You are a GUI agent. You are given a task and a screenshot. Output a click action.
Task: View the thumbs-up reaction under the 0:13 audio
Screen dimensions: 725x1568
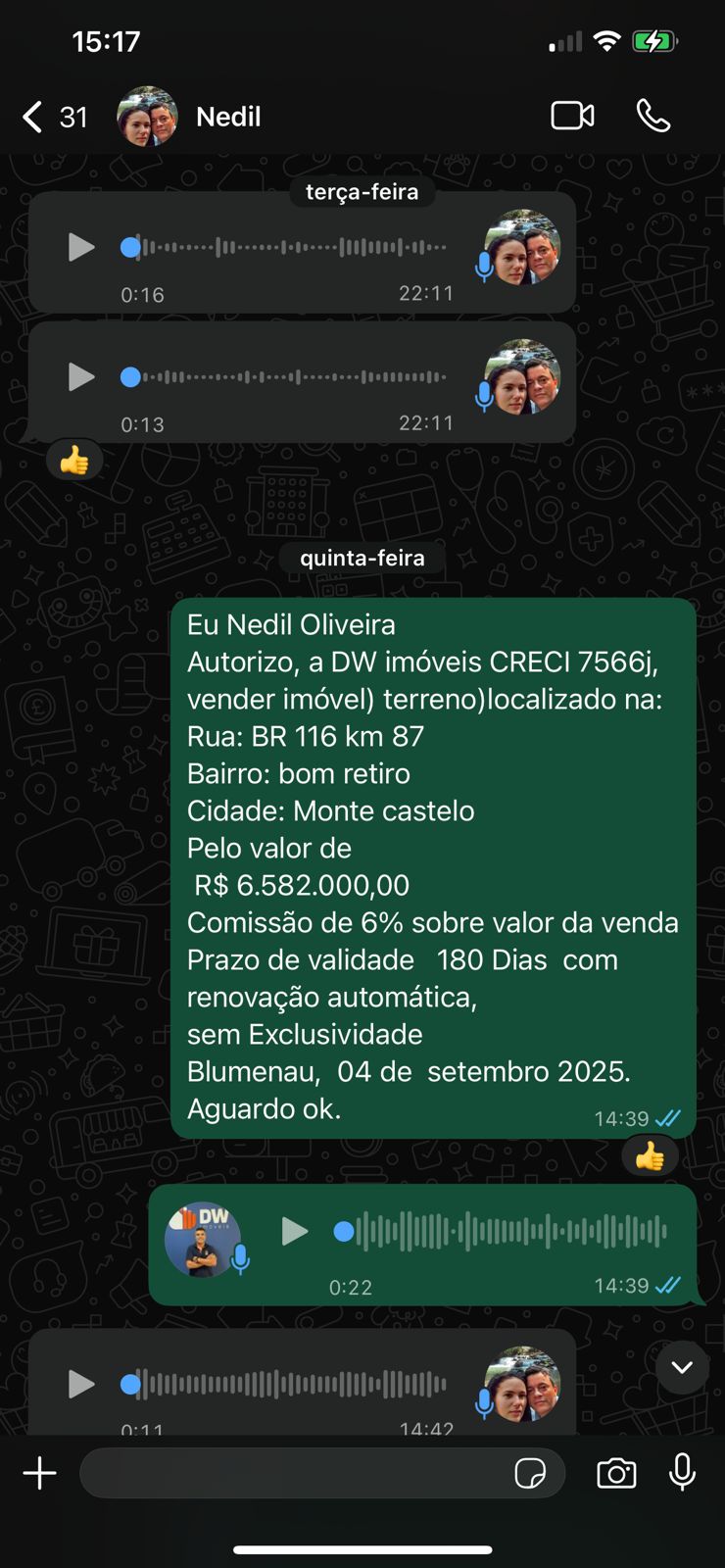tap(74, 460)
